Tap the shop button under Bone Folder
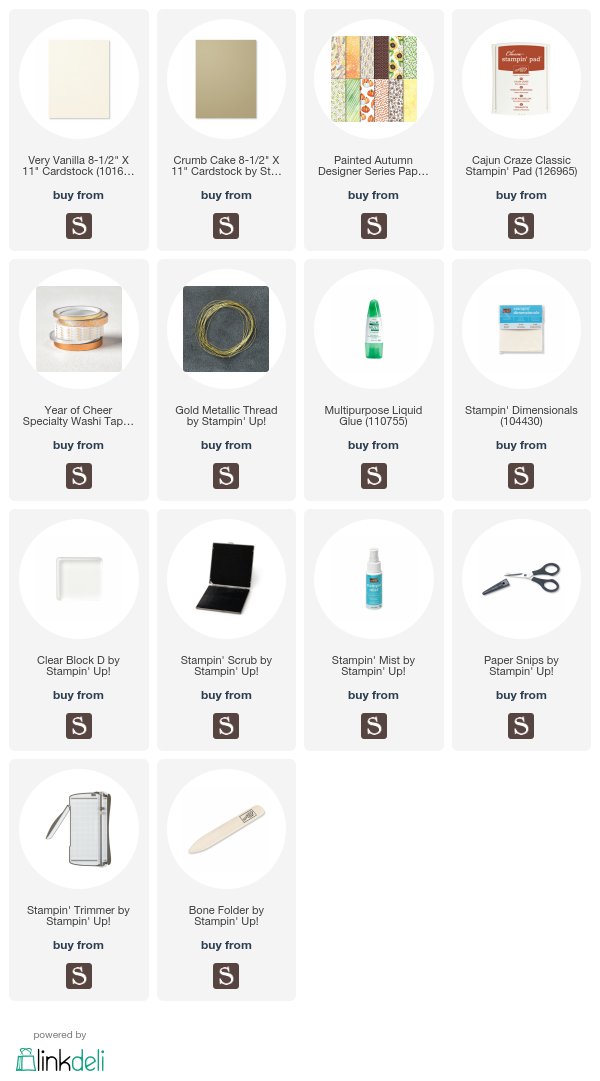The width and height of the screenshot is (600, 1081). click(x=226, y=976)
